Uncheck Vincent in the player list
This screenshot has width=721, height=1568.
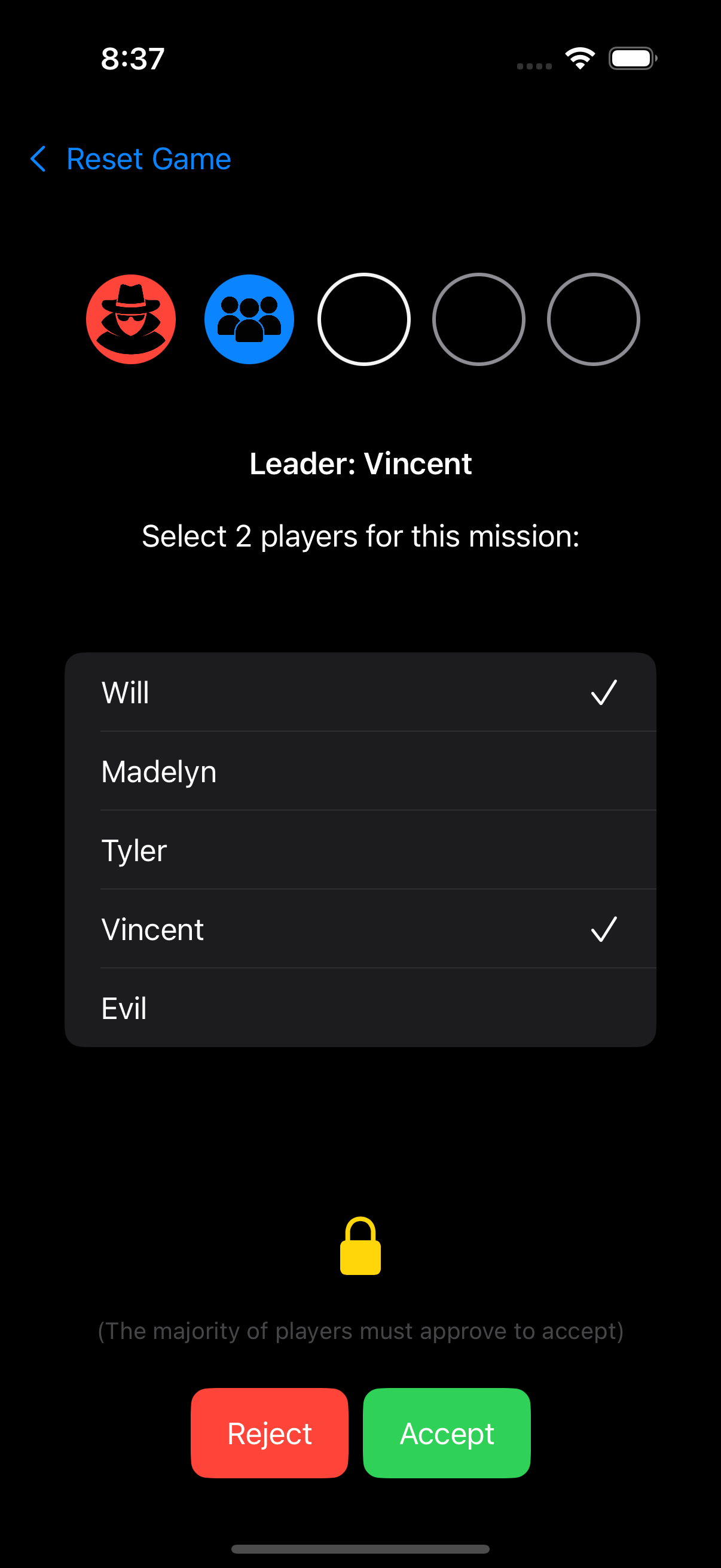click(x=360, y=929)
